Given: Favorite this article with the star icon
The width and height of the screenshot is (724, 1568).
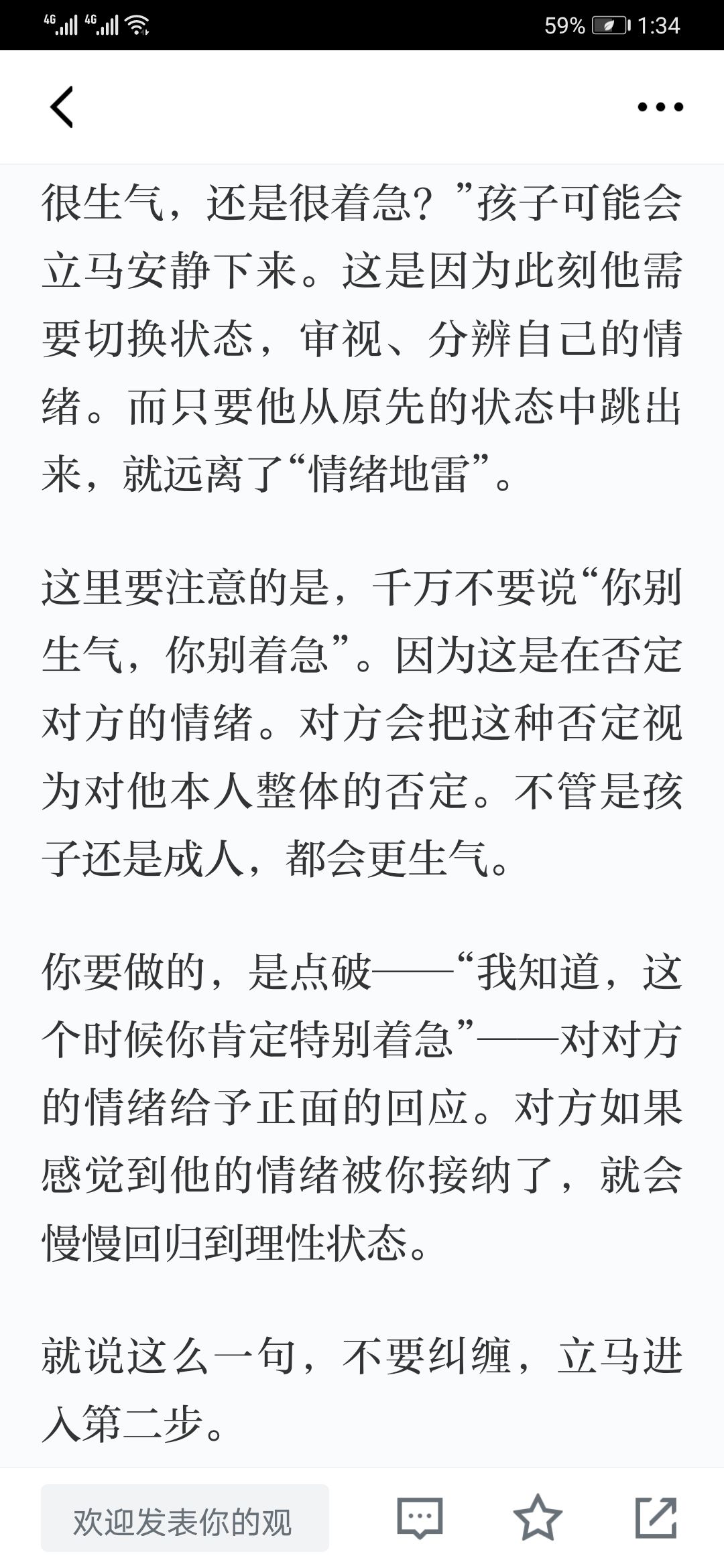Looking at the screenshot, I should [x=538, y=1518].
